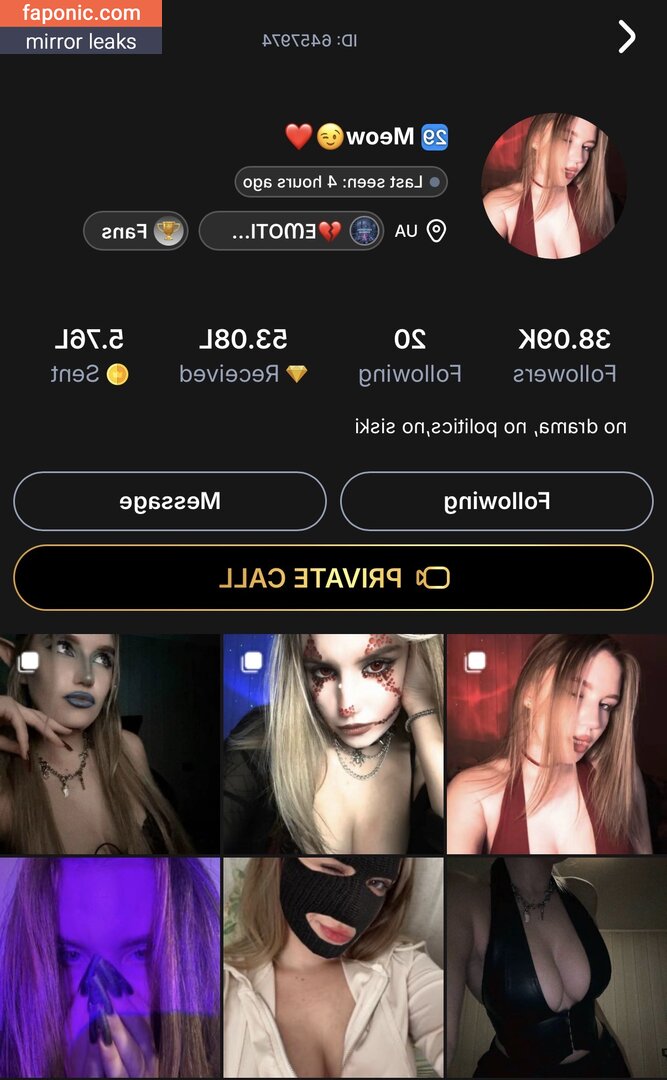Open the purple-lit photo tile

[x=110, y=967]
